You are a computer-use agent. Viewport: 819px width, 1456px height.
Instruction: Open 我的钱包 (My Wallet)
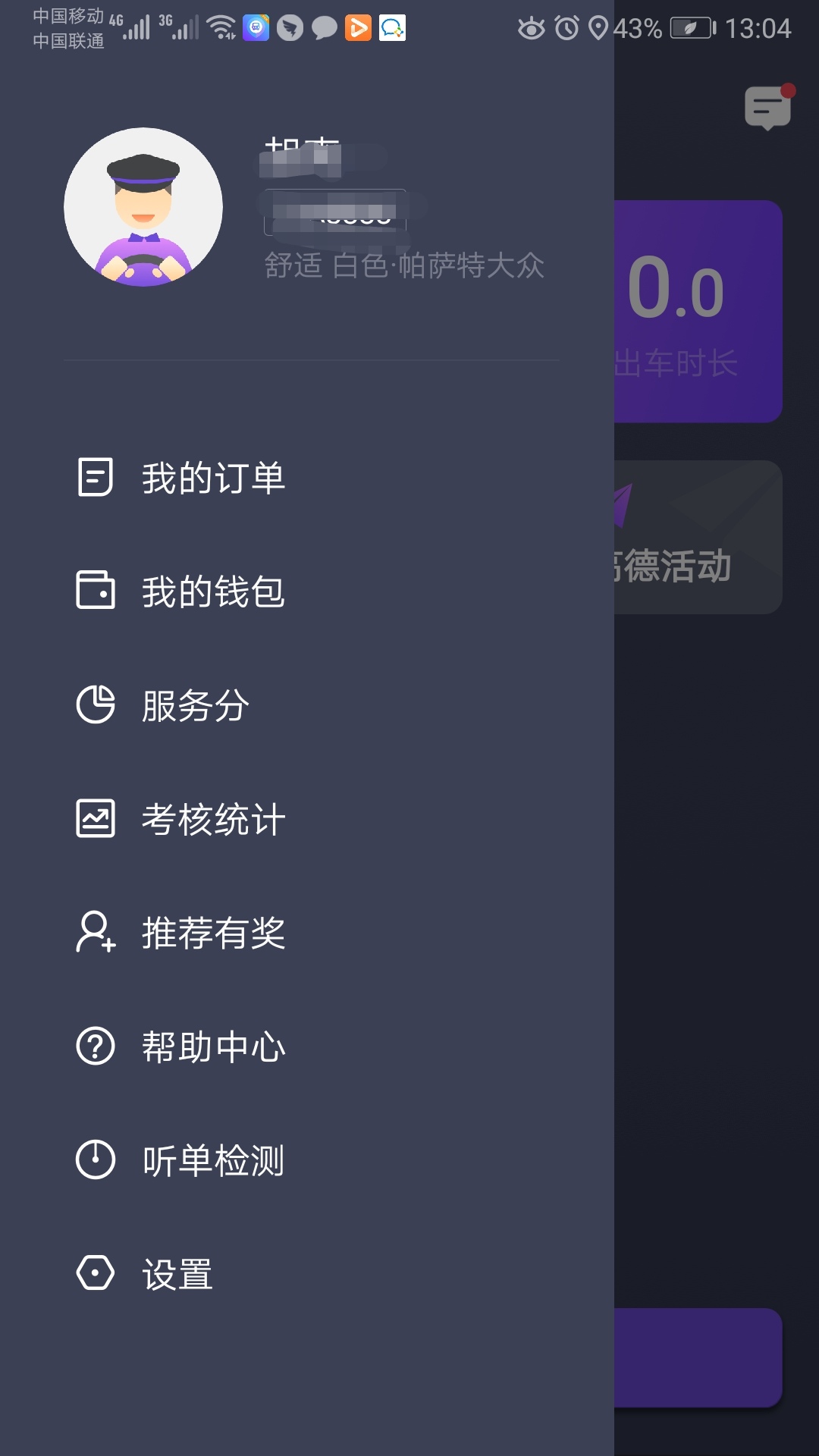coord(212,591)
